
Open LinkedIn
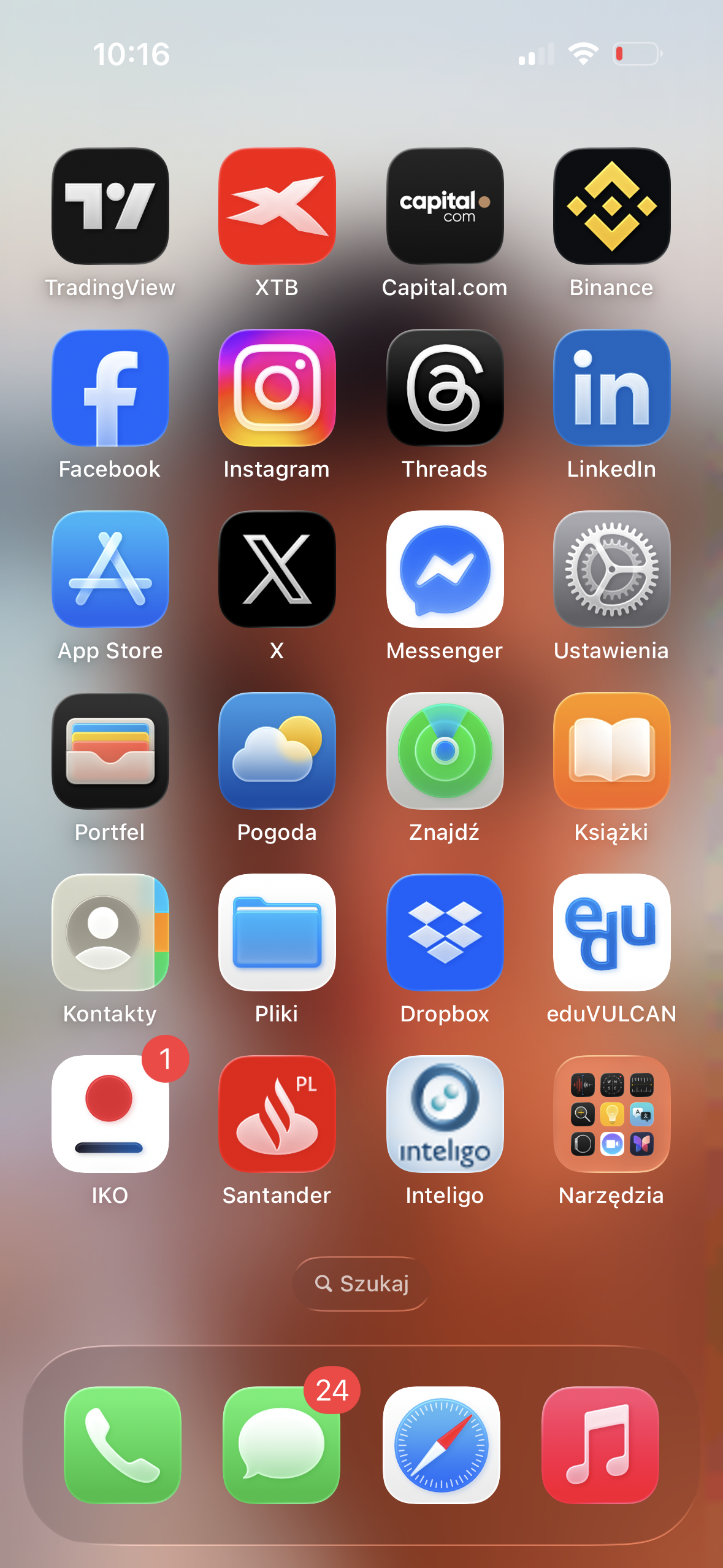pos(611,388)
